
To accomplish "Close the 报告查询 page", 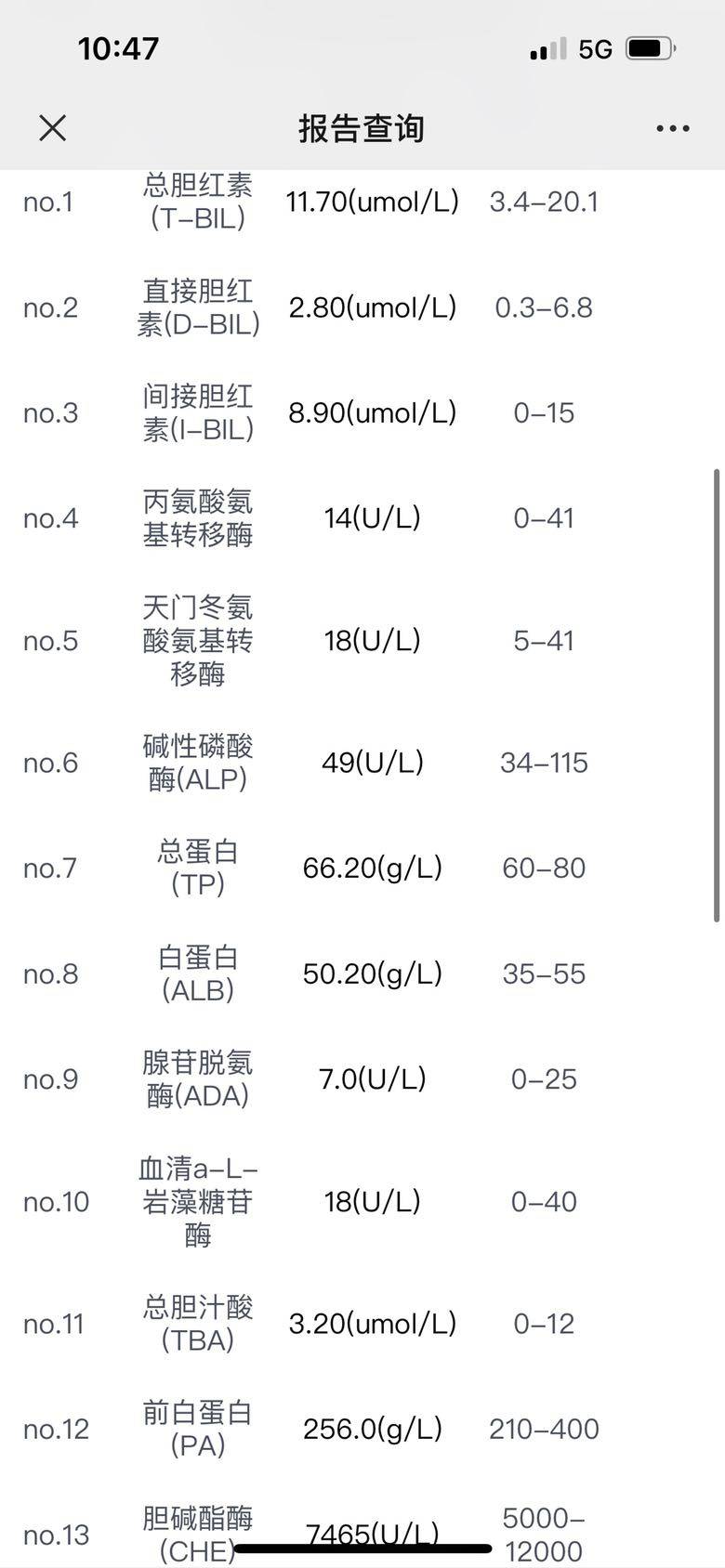I will 53,128.
